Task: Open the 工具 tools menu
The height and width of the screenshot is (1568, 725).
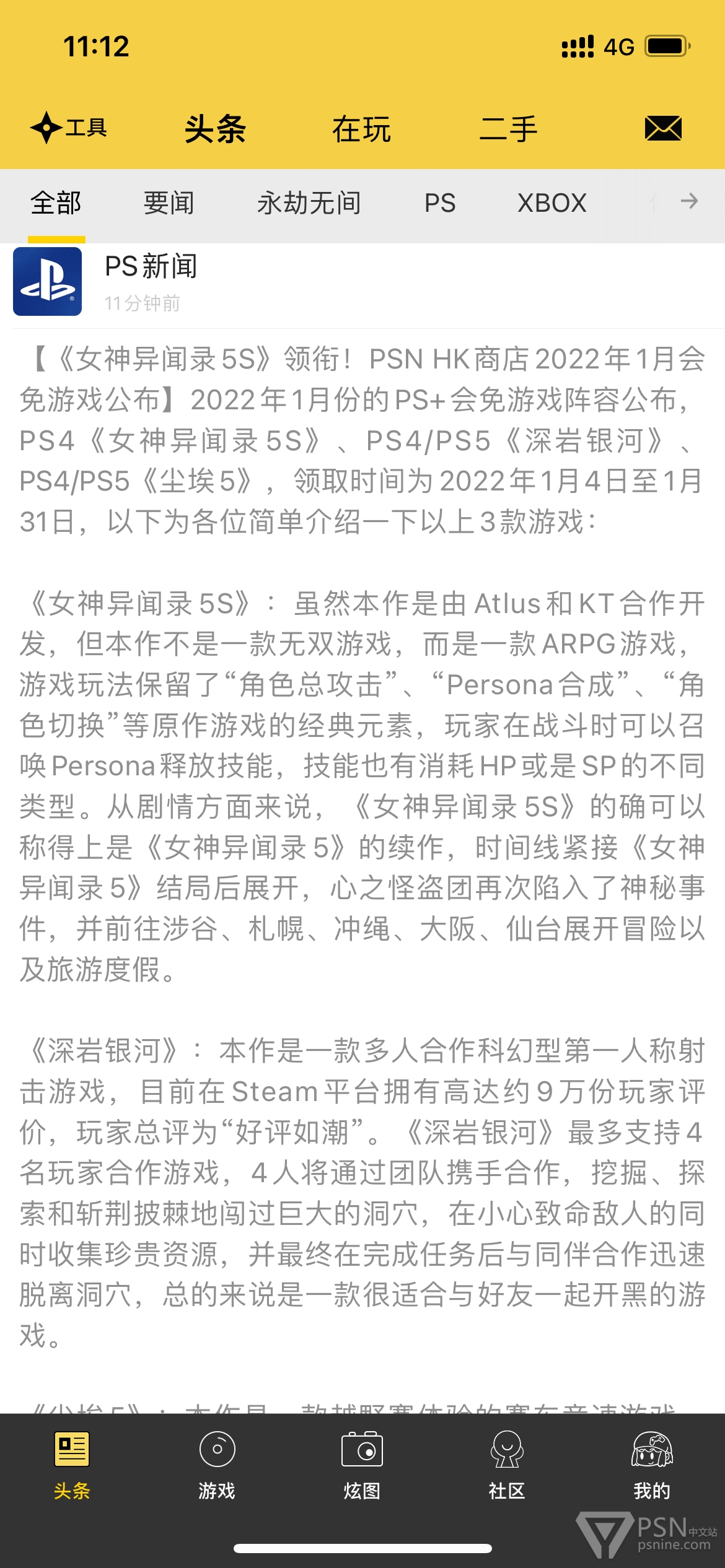Action: coord(69,128)
